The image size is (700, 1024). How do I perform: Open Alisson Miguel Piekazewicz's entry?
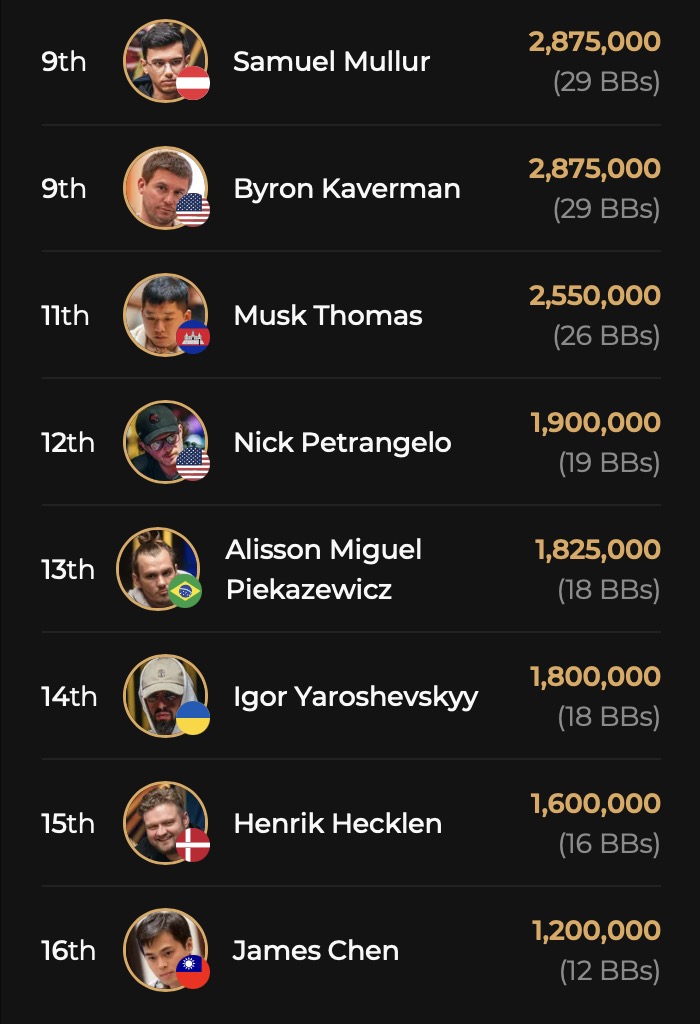[323, 569]
